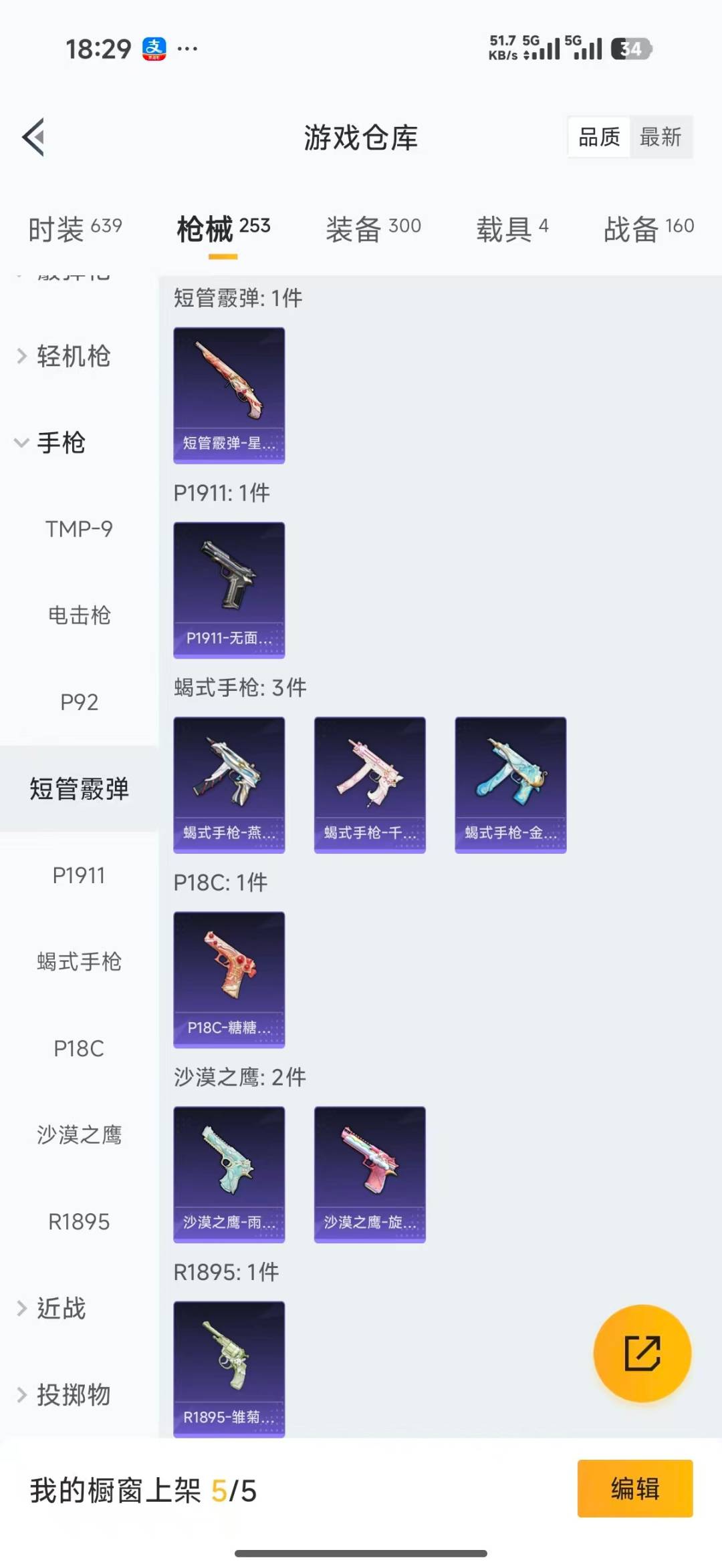The height and width of the screenshot is (1568, 722).
Task: Open the P18C-糖糖 skin card
Action: tap(229, 978)
